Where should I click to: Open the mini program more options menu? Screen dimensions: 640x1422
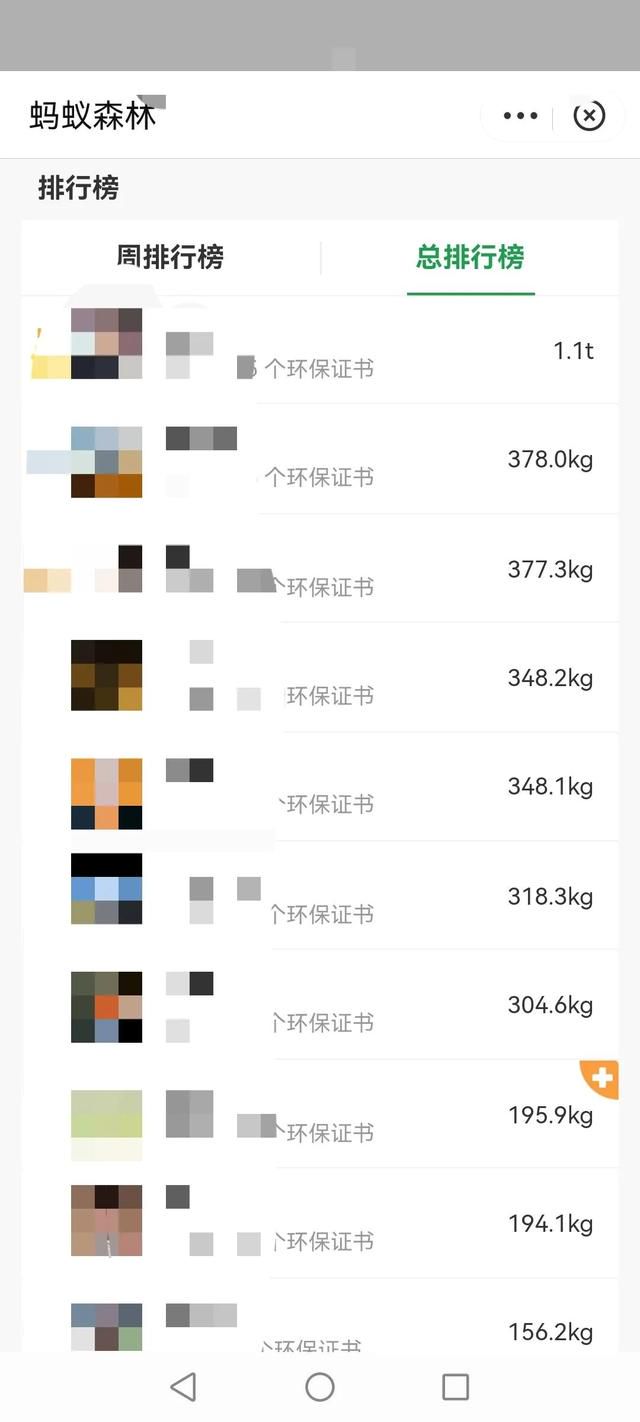[520, 116]
